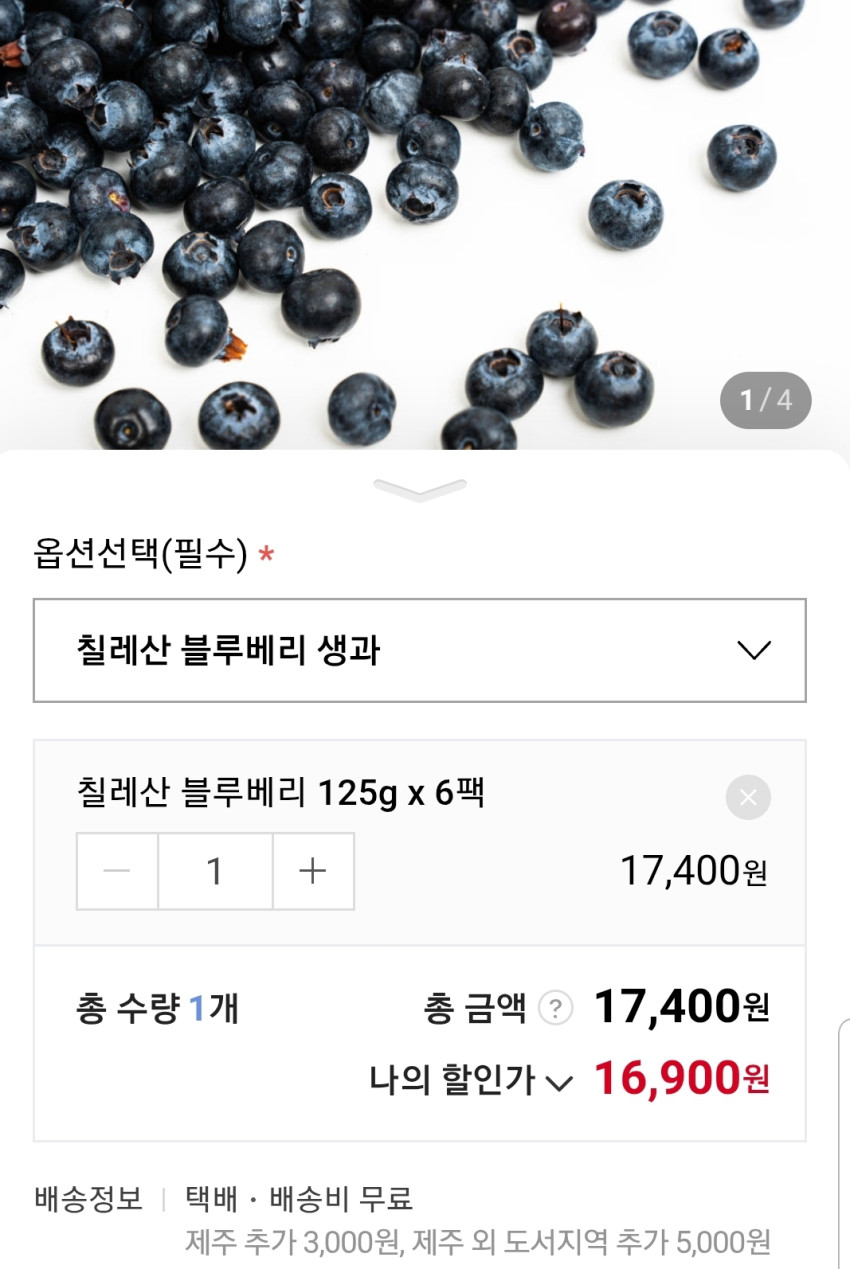Decrease quantity with the minus button
The height and width of the screenshot is (1269, 850).
tap(117, 871)
